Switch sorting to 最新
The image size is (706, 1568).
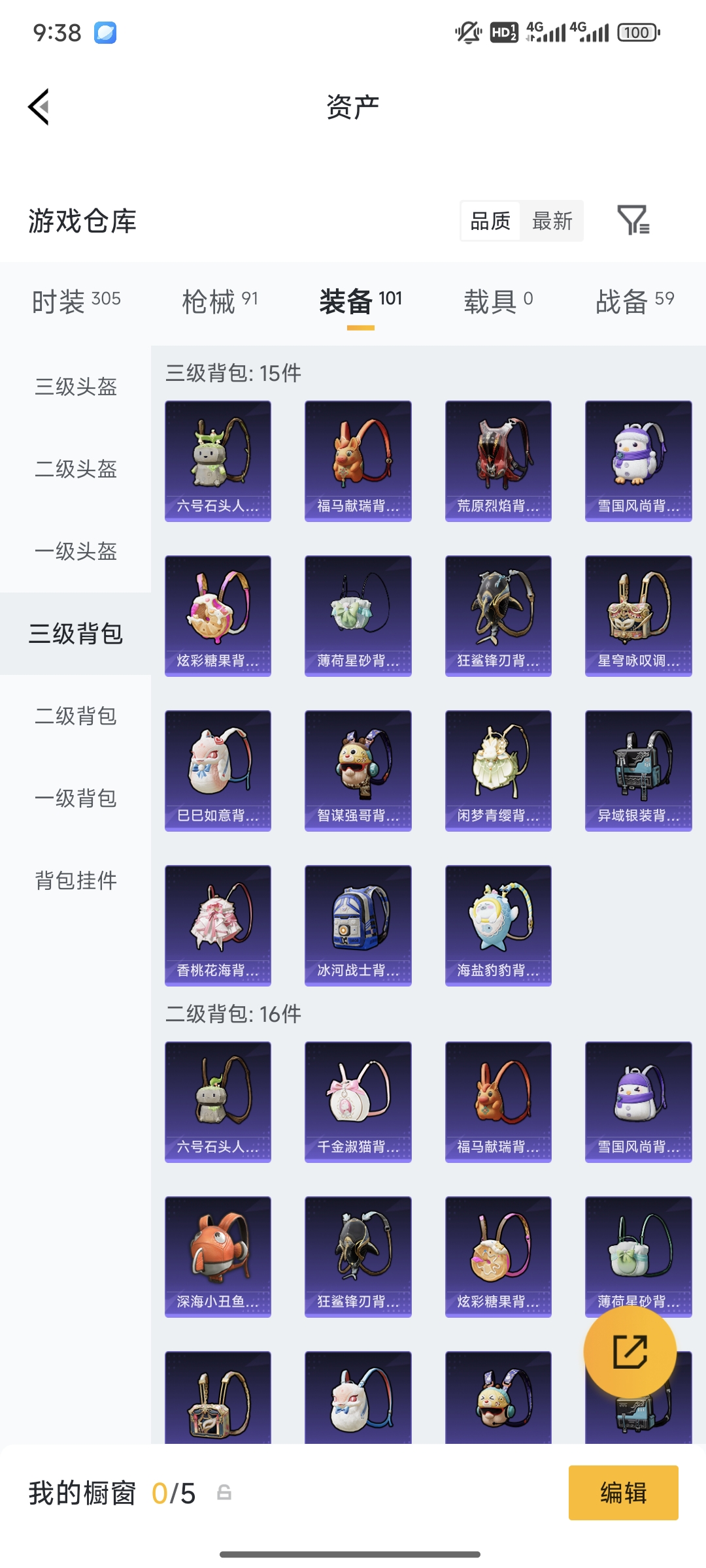552,221
